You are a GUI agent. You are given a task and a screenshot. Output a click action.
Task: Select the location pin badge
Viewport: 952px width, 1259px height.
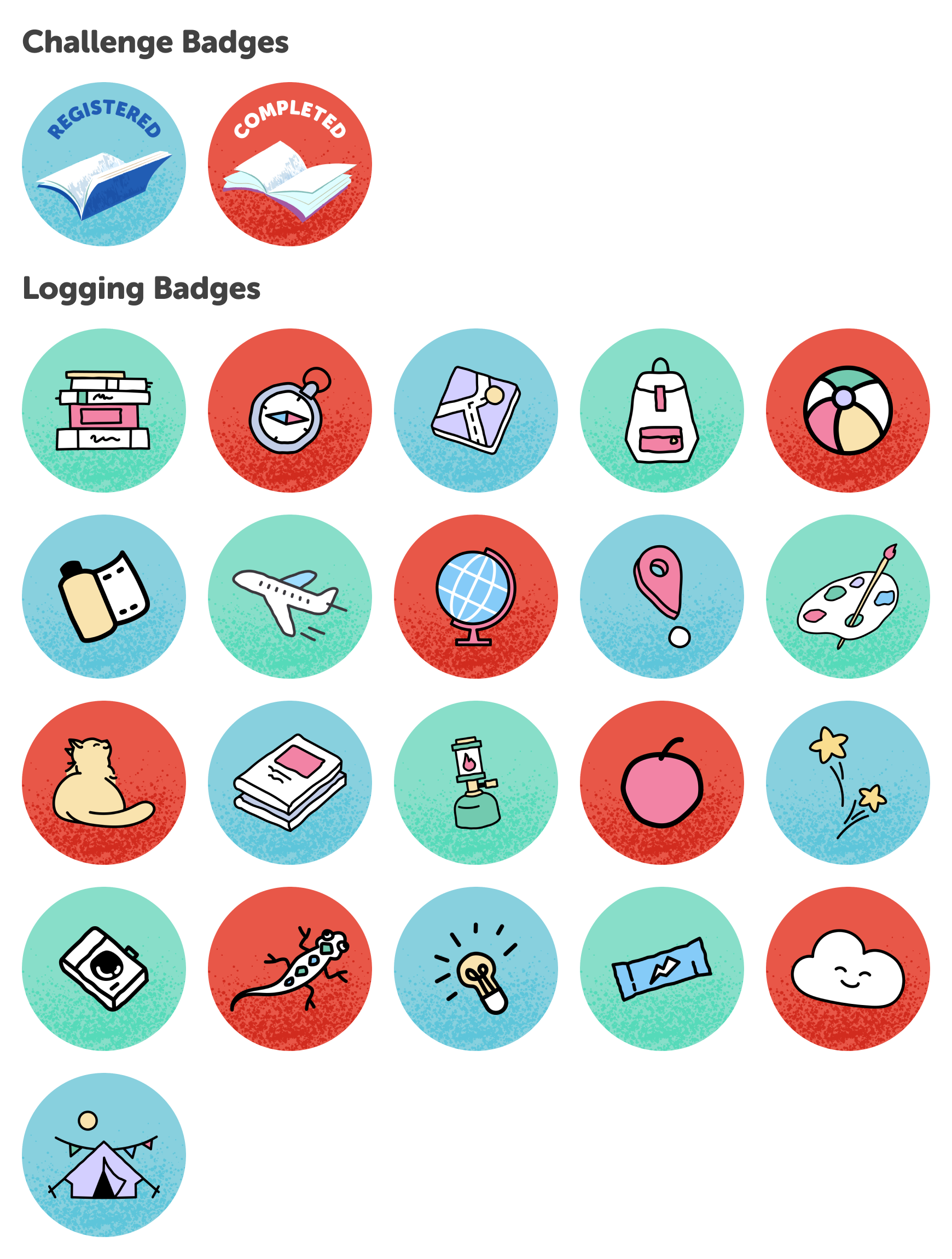(x=661, y=596)
